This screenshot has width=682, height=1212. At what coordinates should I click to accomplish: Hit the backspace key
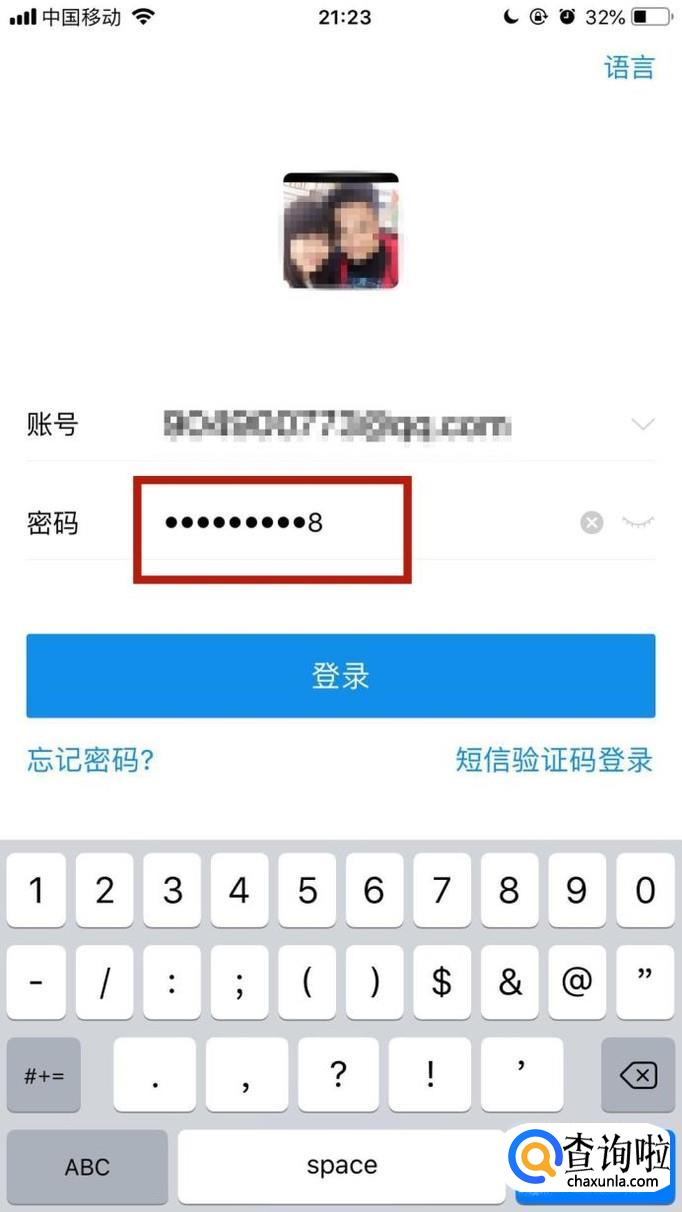[x=638, y=1075]
